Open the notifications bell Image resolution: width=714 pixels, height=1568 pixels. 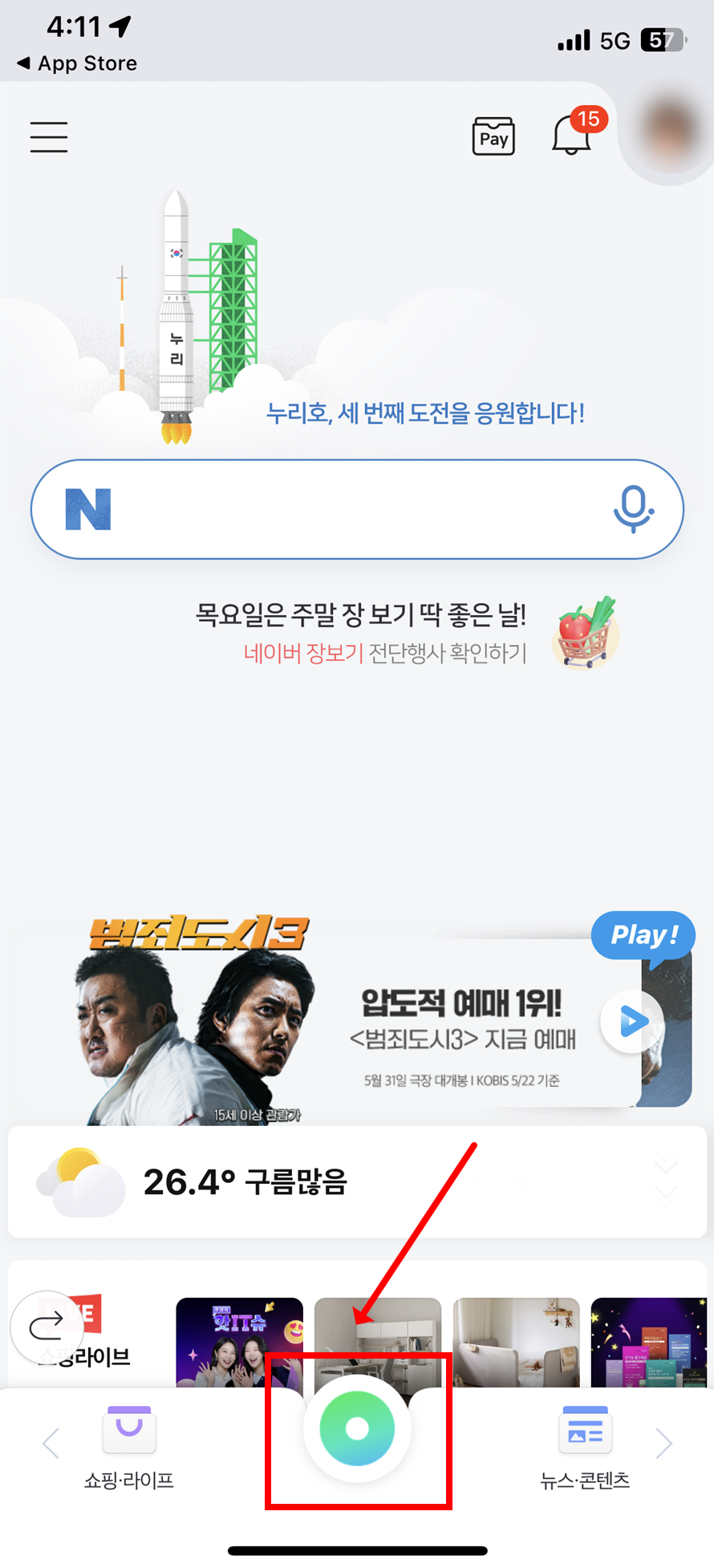click(572, 135)
